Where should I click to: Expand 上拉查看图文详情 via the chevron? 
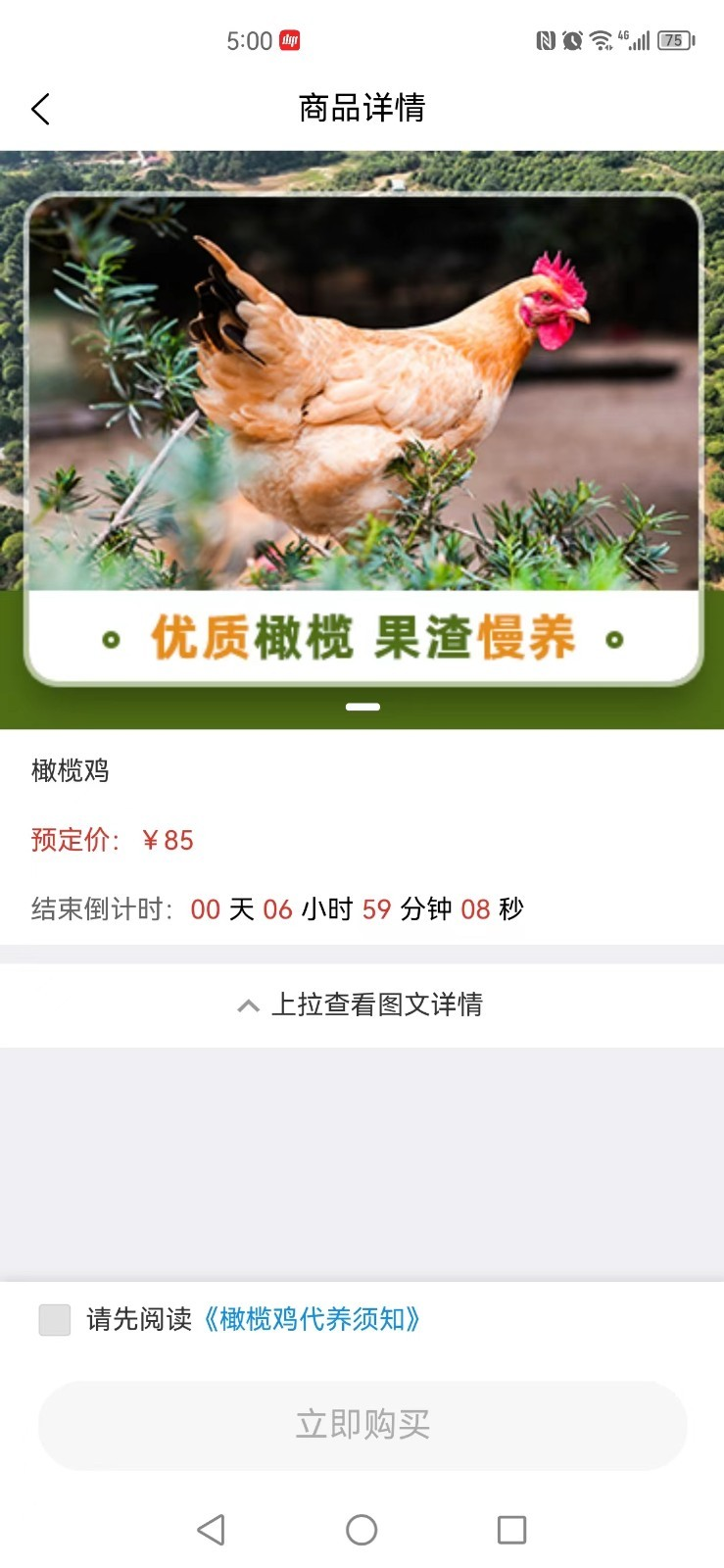click(x=245, y=1005)
